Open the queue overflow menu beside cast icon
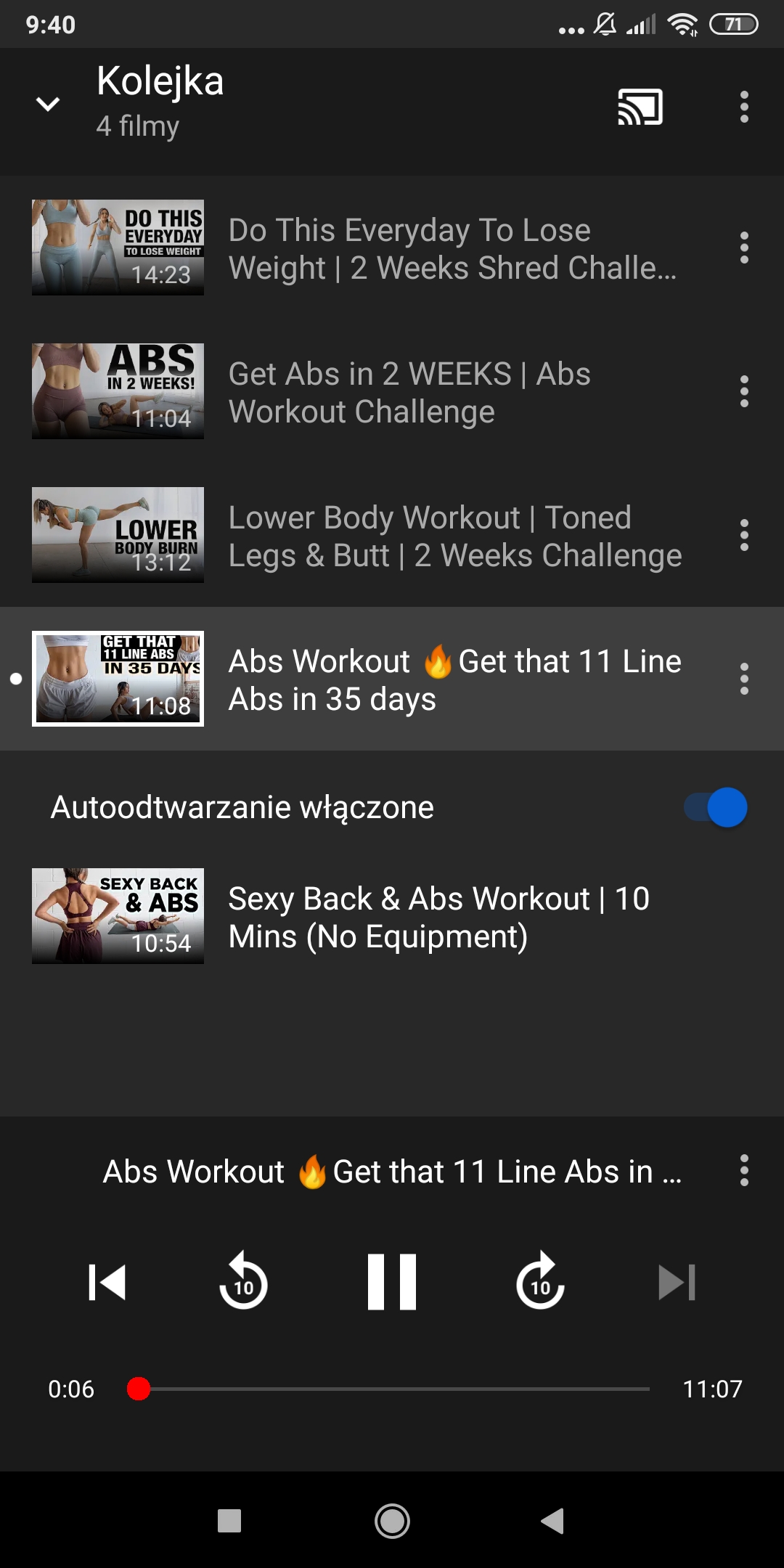Viewport: 784px width, 1568px height. point(744,107)
